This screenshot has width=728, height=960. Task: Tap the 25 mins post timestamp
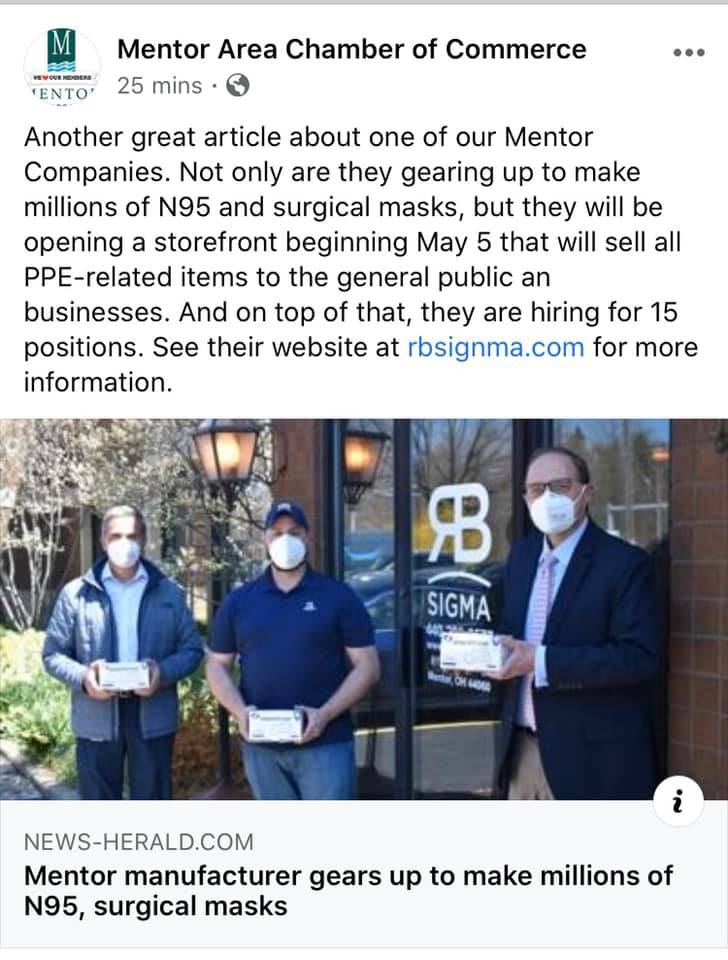(x=159, y=86)
